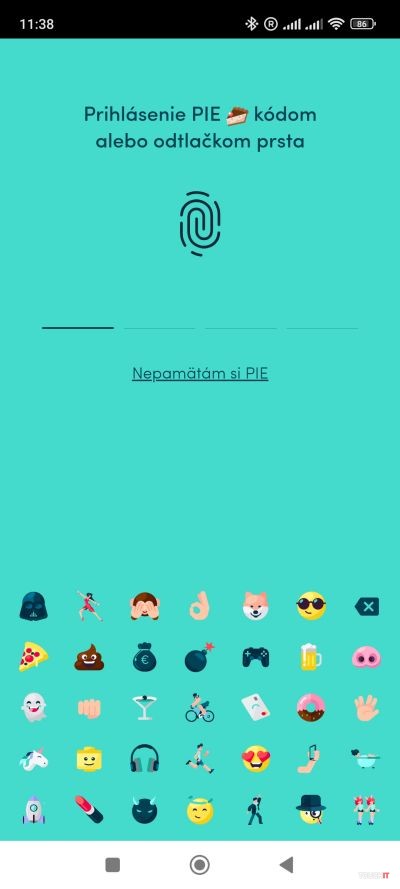Tap the fingerprint icon to log in
Screen dimensions: 400x889
point(199,223)
